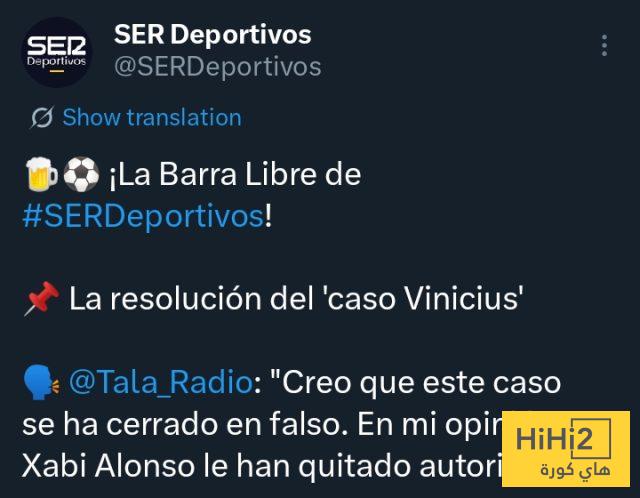Open the @Tala_Radio mention

click(160, 382)
